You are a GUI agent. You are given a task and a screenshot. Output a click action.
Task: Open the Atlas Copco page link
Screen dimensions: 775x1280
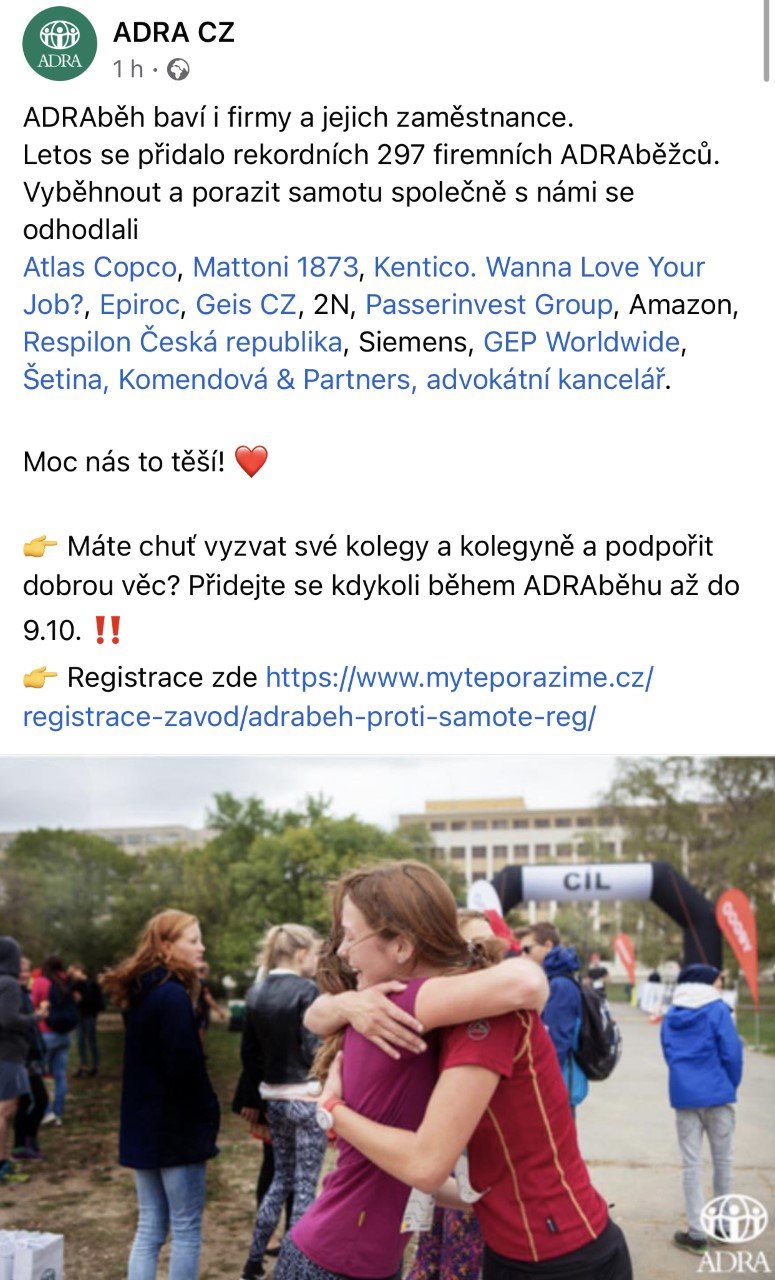pos(100,268)
